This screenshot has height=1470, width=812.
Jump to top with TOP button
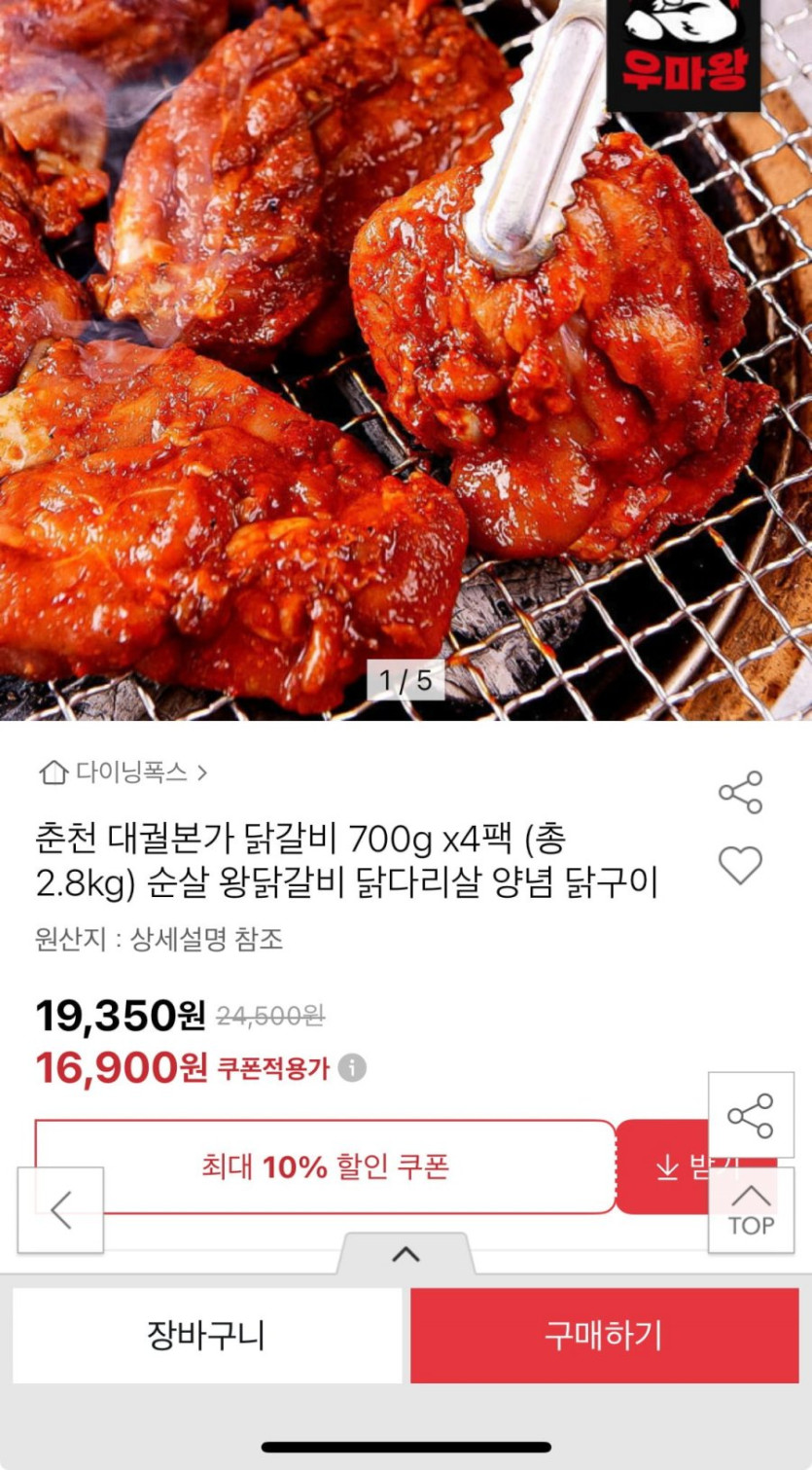pos(751,1210)
